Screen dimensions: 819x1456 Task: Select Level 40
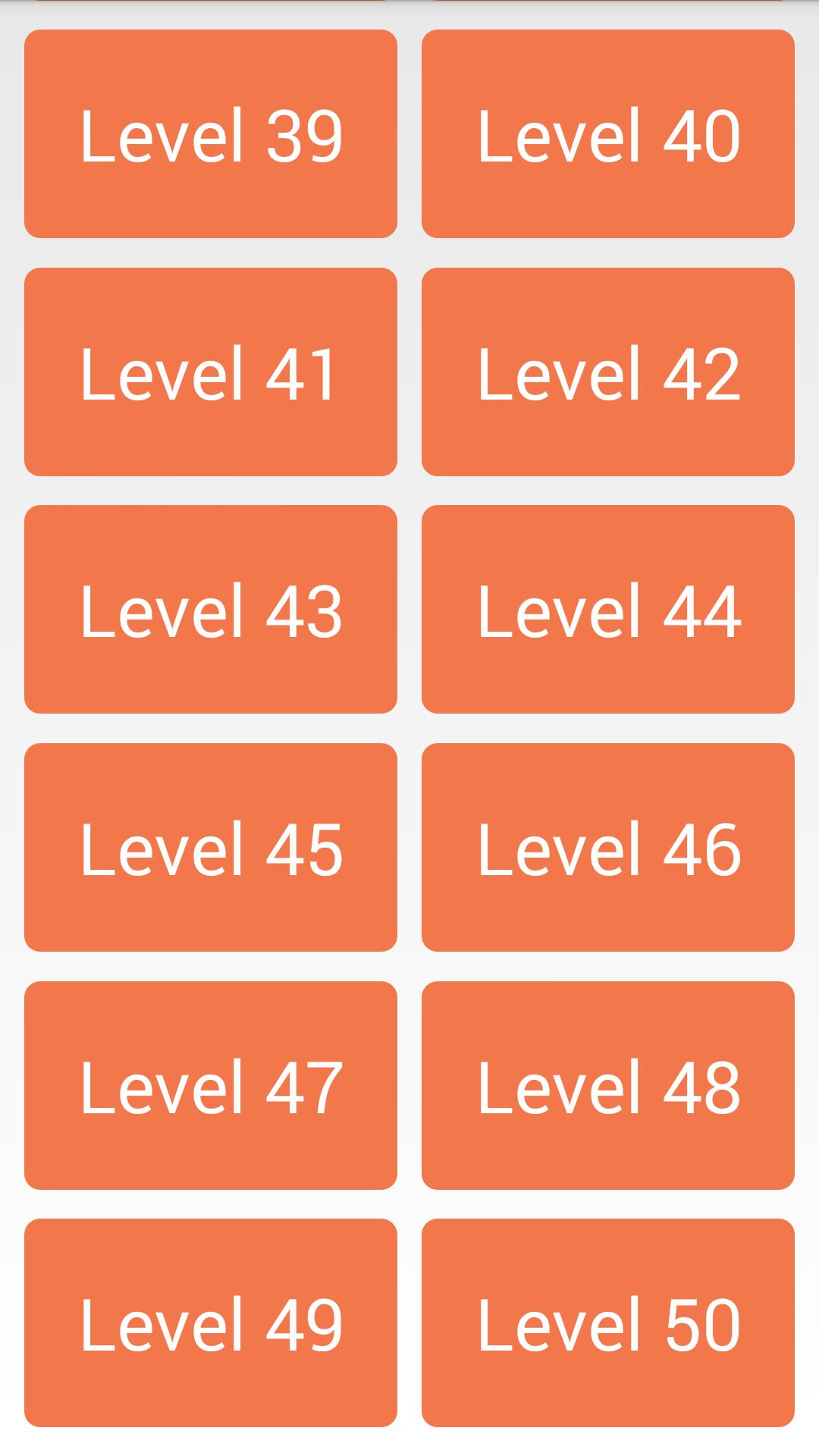tap(608, 134)
